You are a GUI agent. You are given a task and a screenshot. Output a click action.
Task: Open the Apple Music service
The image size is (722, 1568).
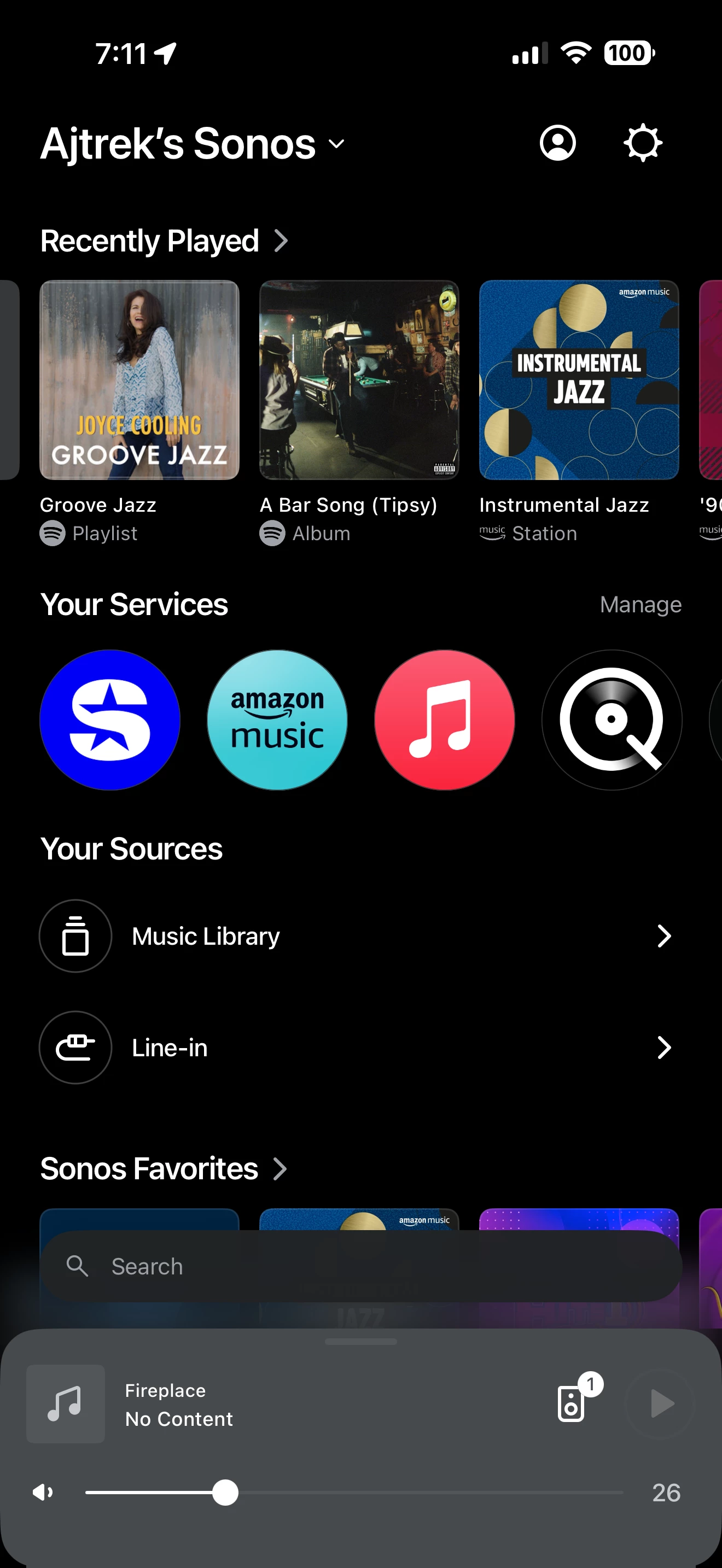pos(444,719)
